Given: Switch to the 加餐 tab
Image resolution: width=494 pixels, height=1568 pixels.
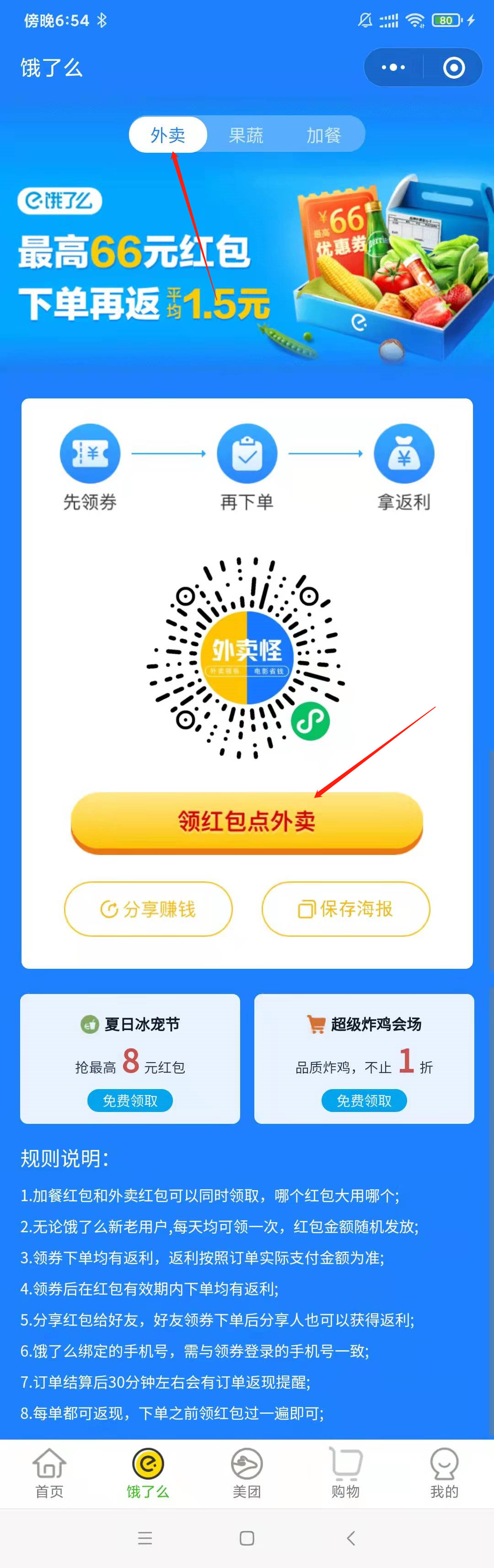Looking at the screenshot, I should [x=324, y=134].
